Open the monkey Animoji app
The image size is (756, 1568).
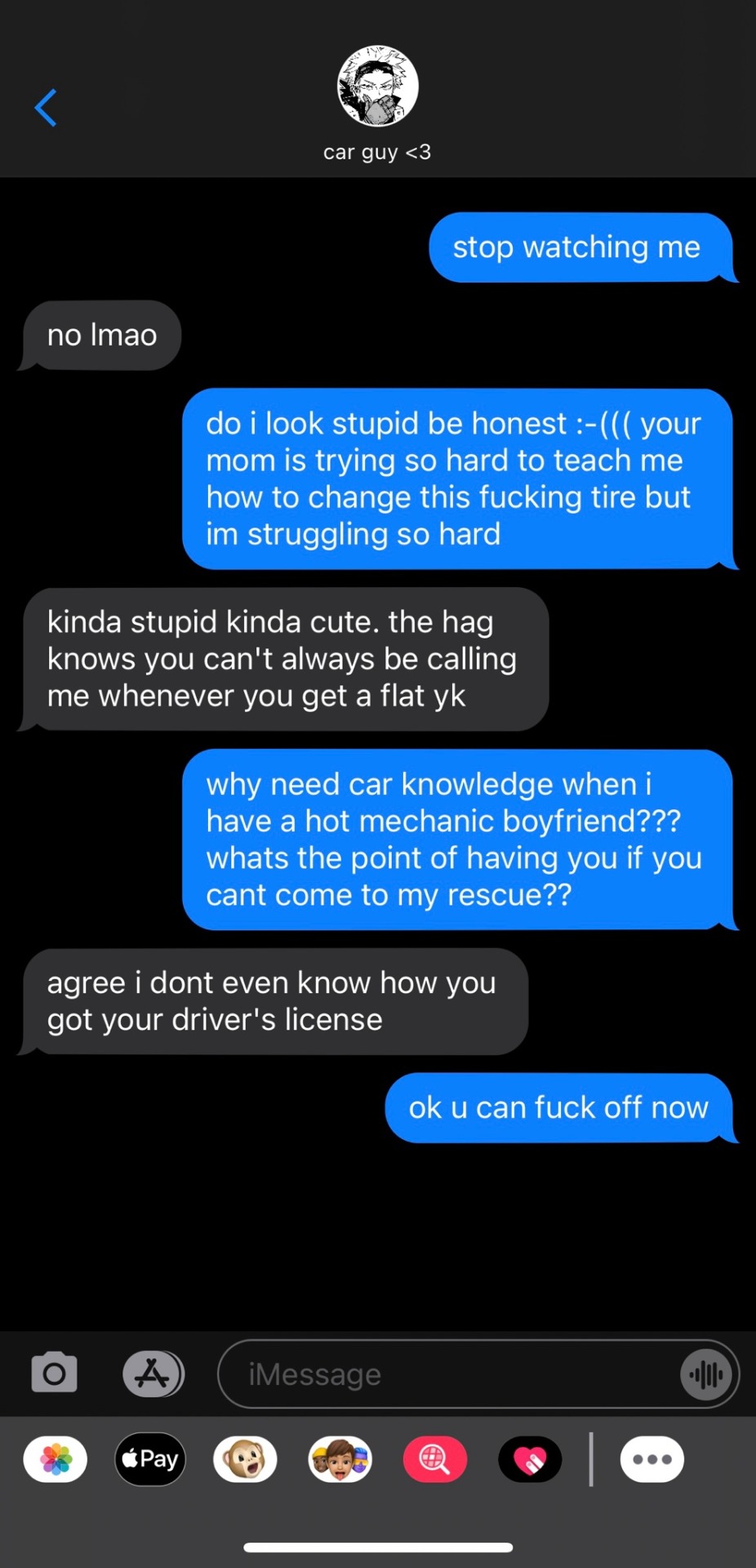245,1459
